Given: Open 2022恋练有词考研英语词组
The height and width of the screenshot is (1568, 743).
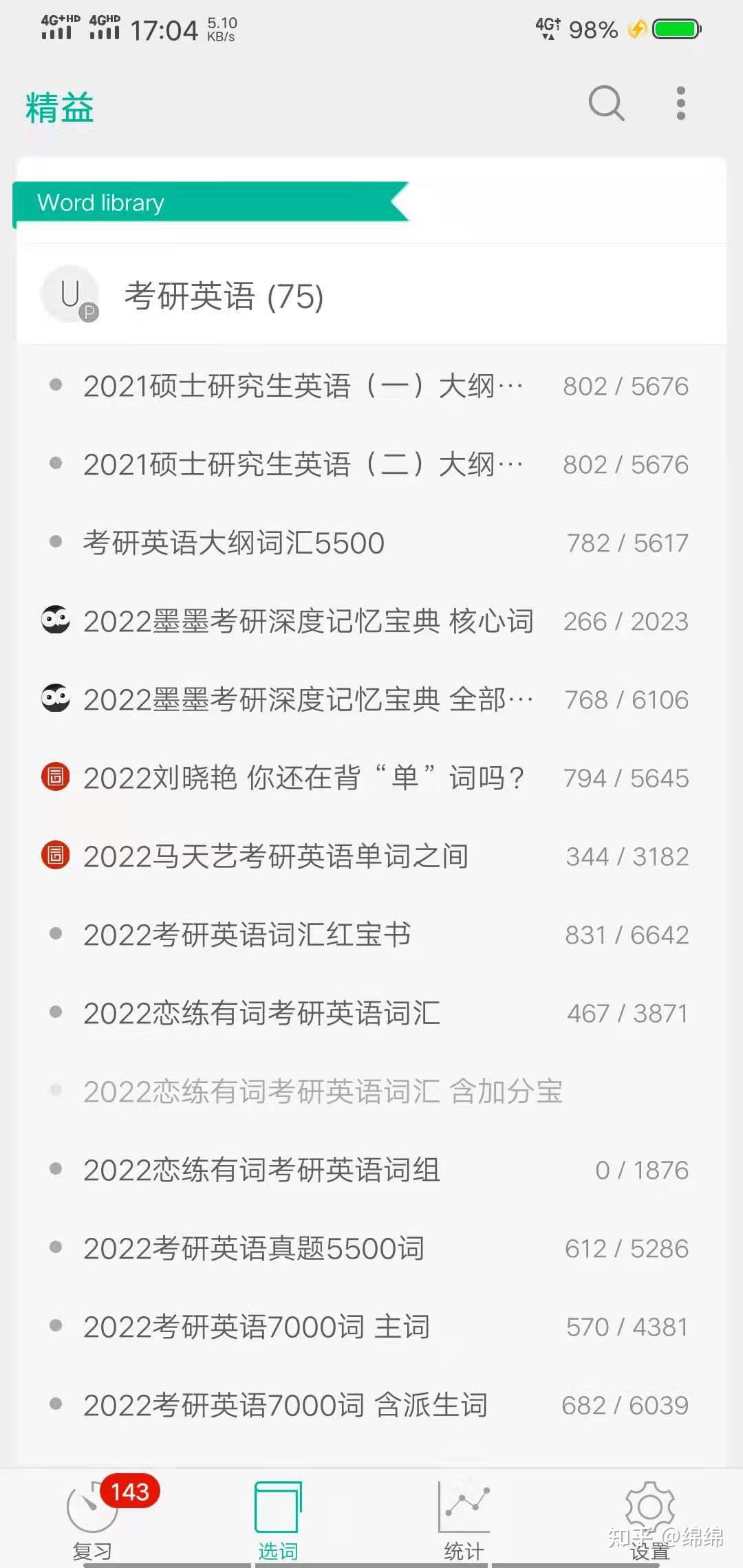Looking at the screenshot, I should [261, 1170].
